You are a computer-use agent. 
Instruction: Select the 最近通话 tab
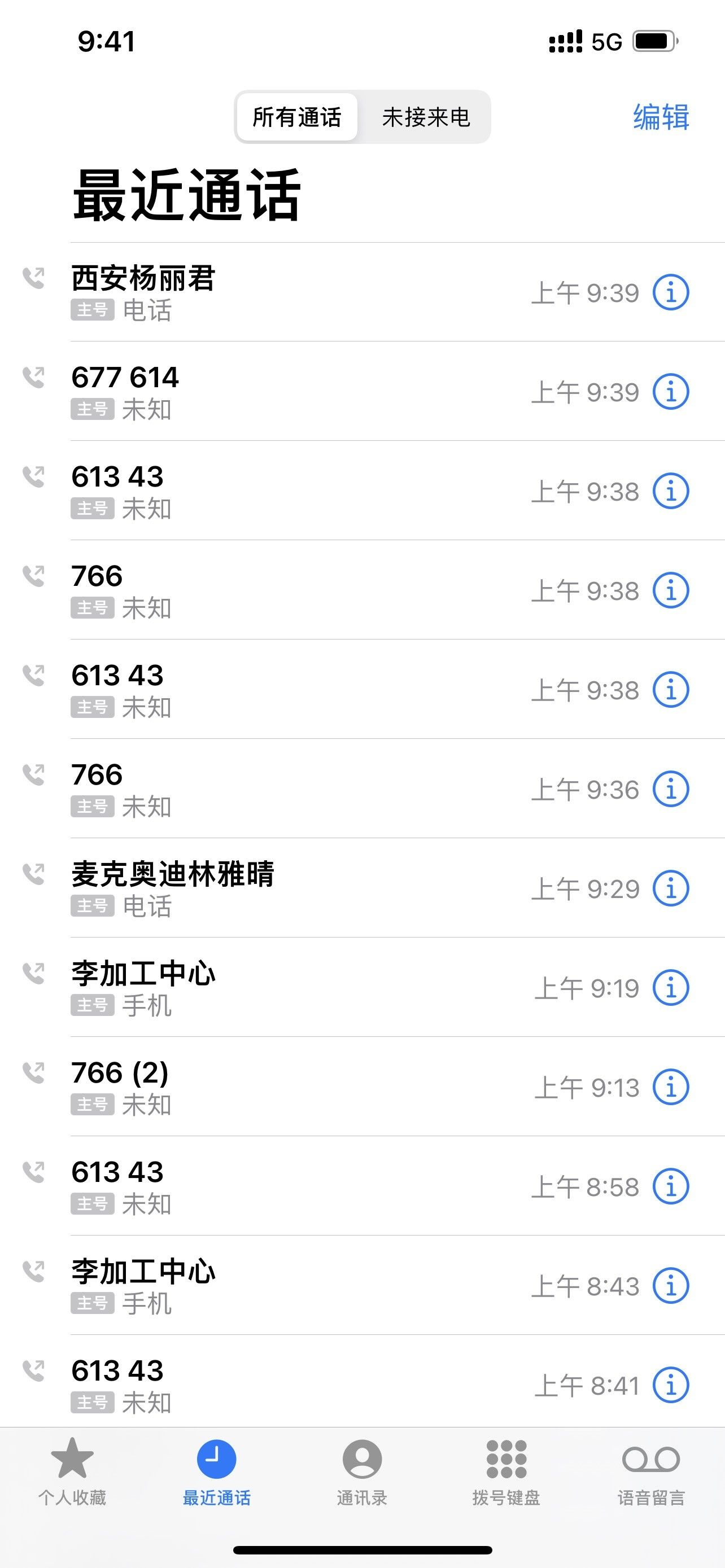pos(217,1472)
